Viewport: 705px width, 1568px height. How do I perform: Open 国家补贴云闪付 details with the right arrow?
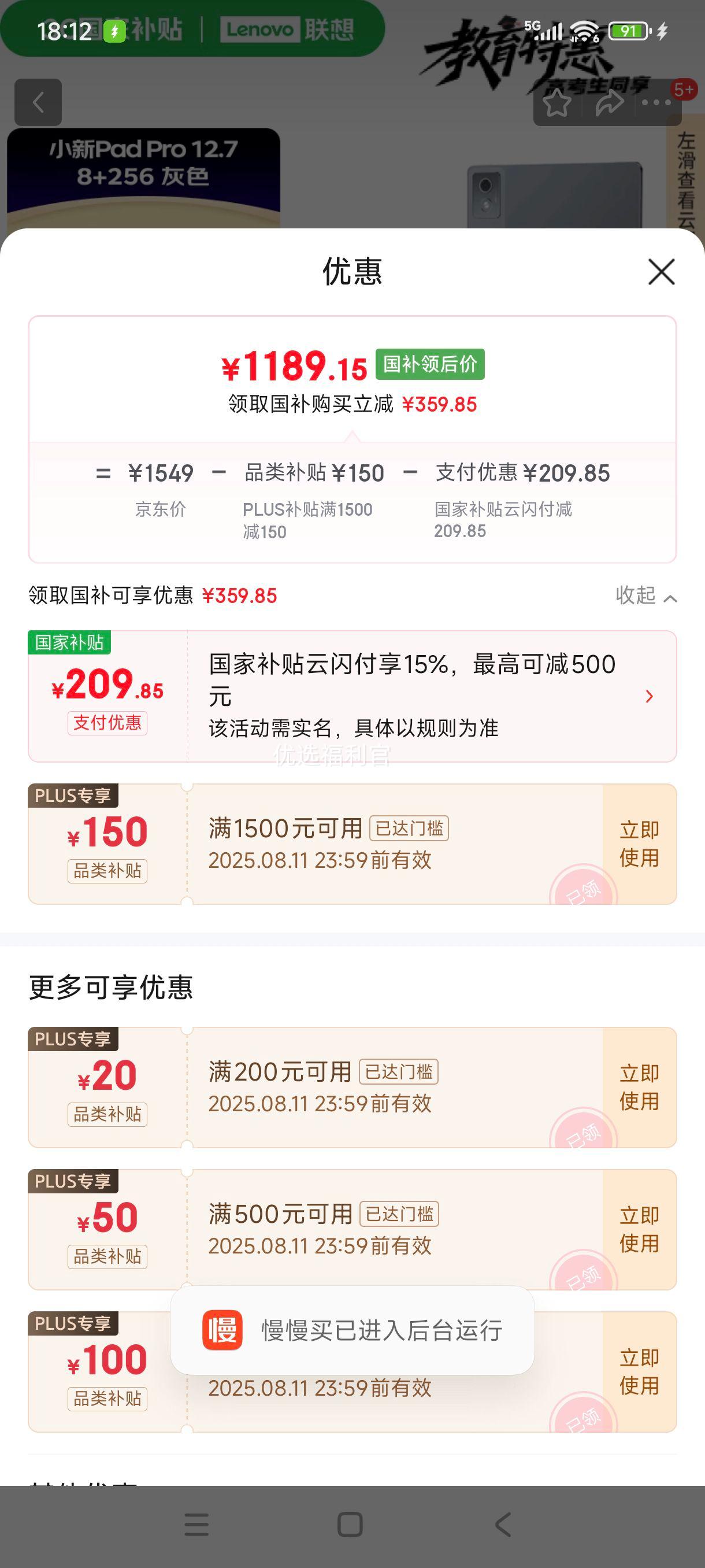pos(650,696)
